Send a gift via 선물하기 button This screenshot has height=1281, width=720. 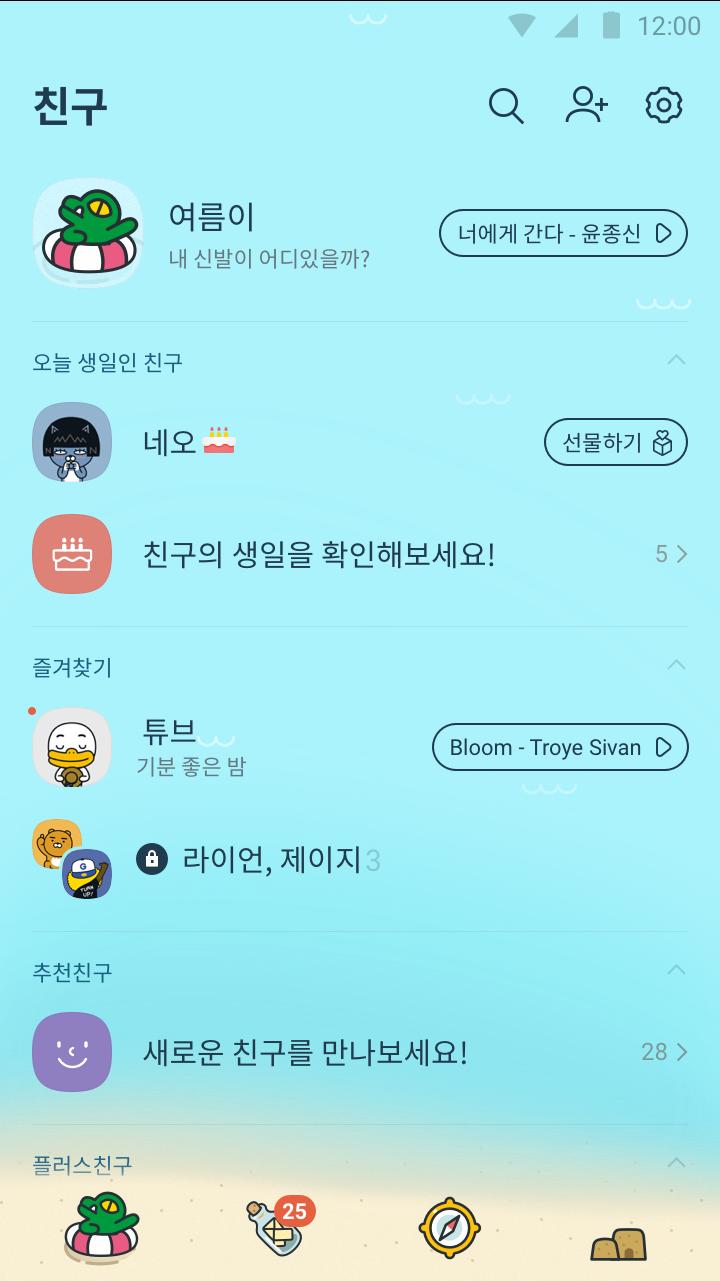[616, 442]
